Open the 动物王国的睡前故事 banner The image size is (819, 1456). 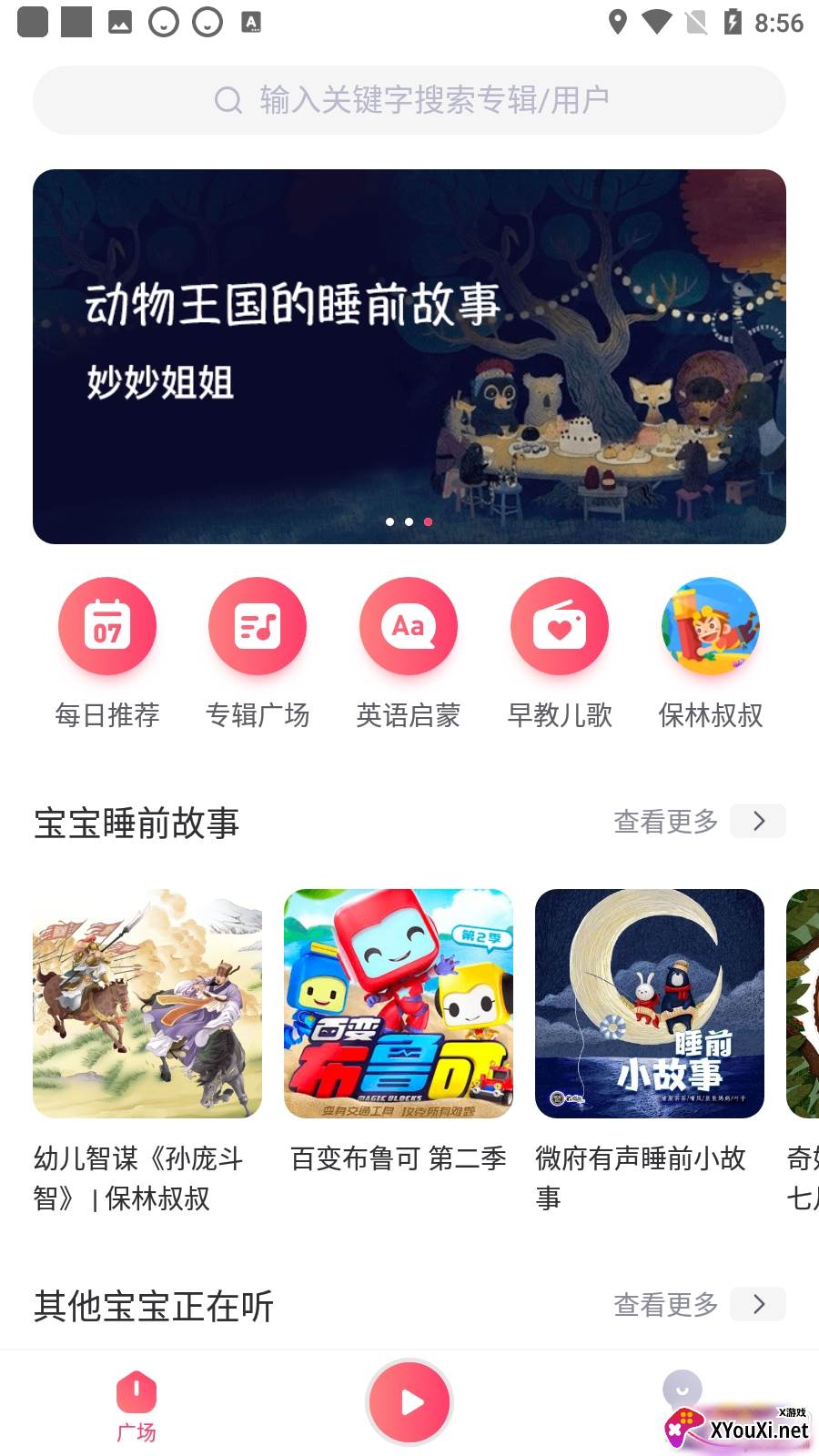coord(409,357)
